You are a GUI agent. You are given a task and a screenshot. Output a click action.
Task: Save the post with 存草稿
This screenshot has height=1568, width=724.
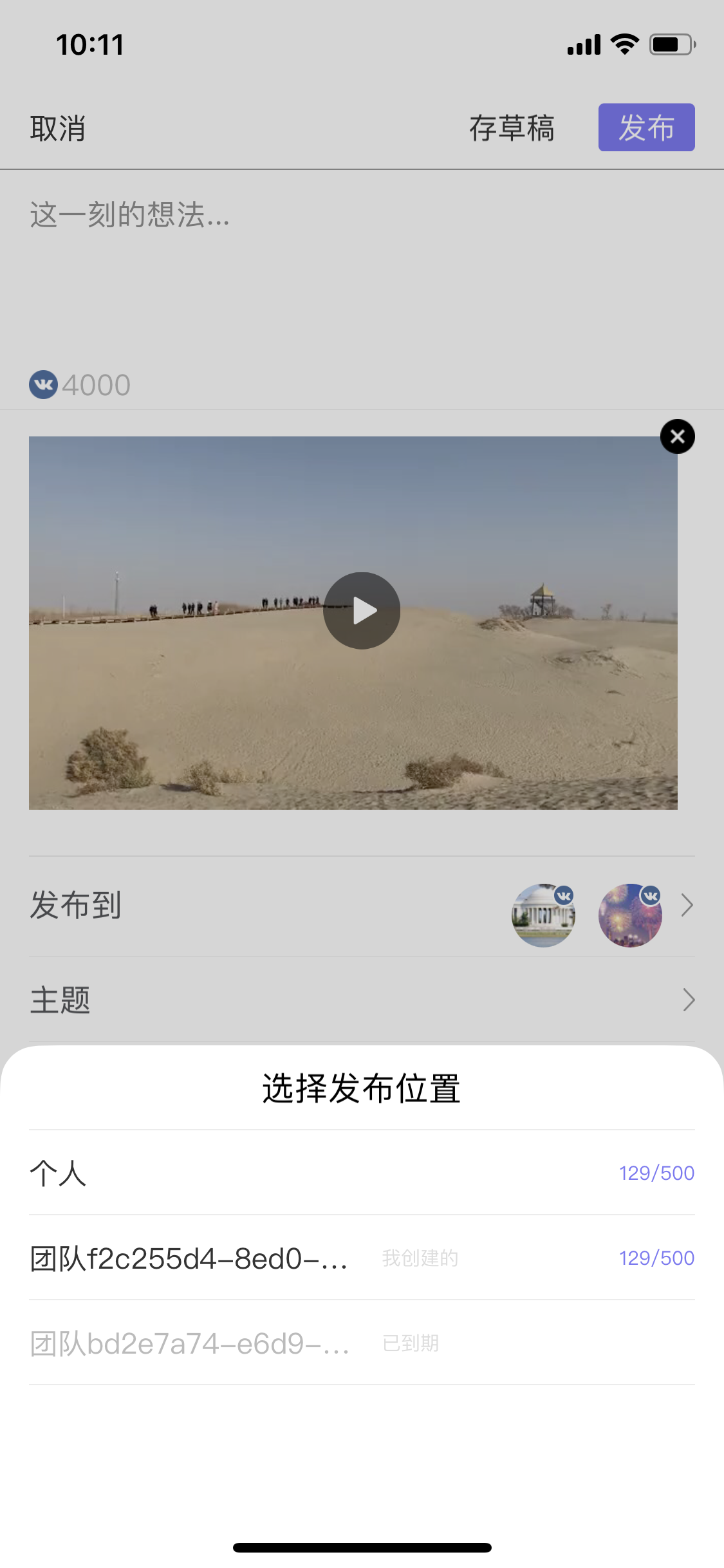(512, 129)
